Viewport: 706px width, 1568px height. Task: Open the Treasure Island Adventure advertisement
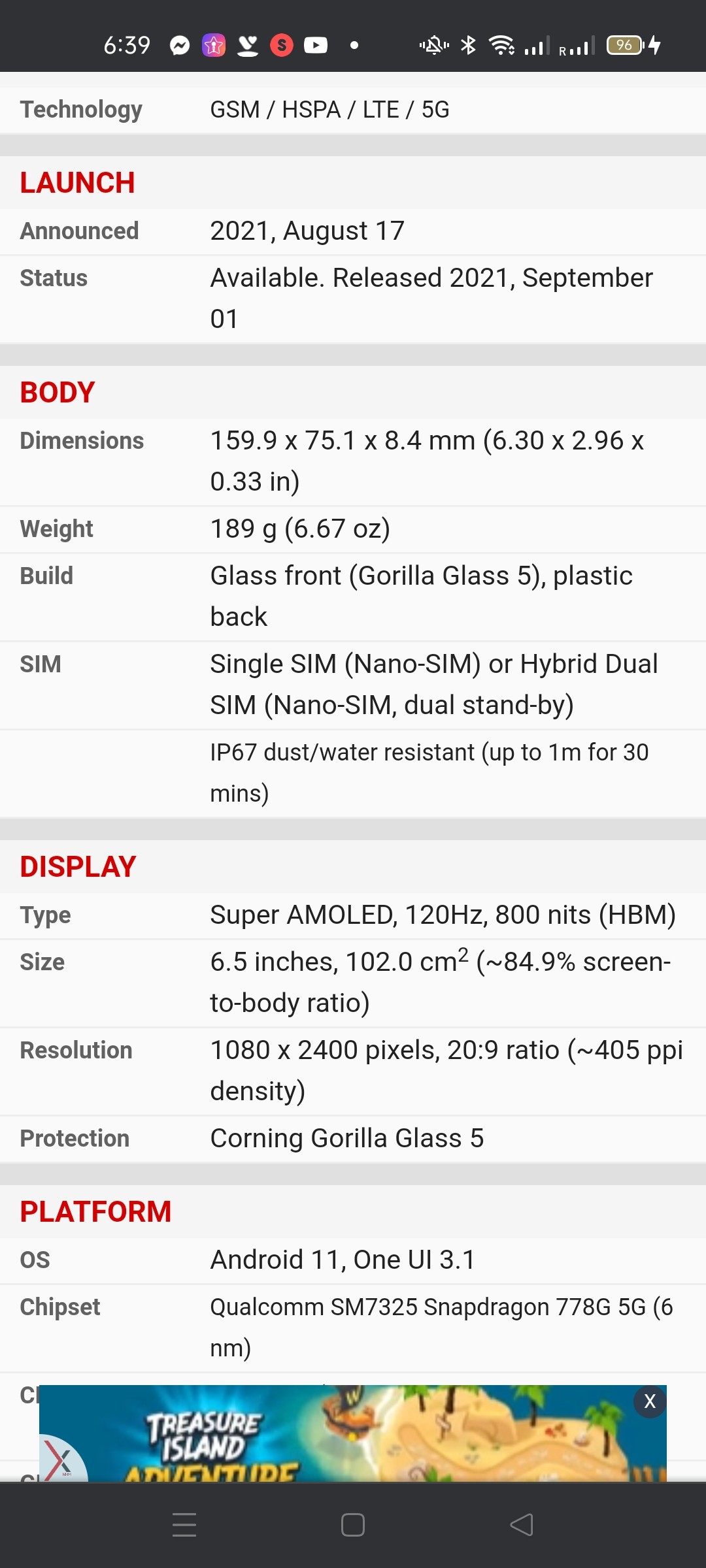tap(353, 1433)
